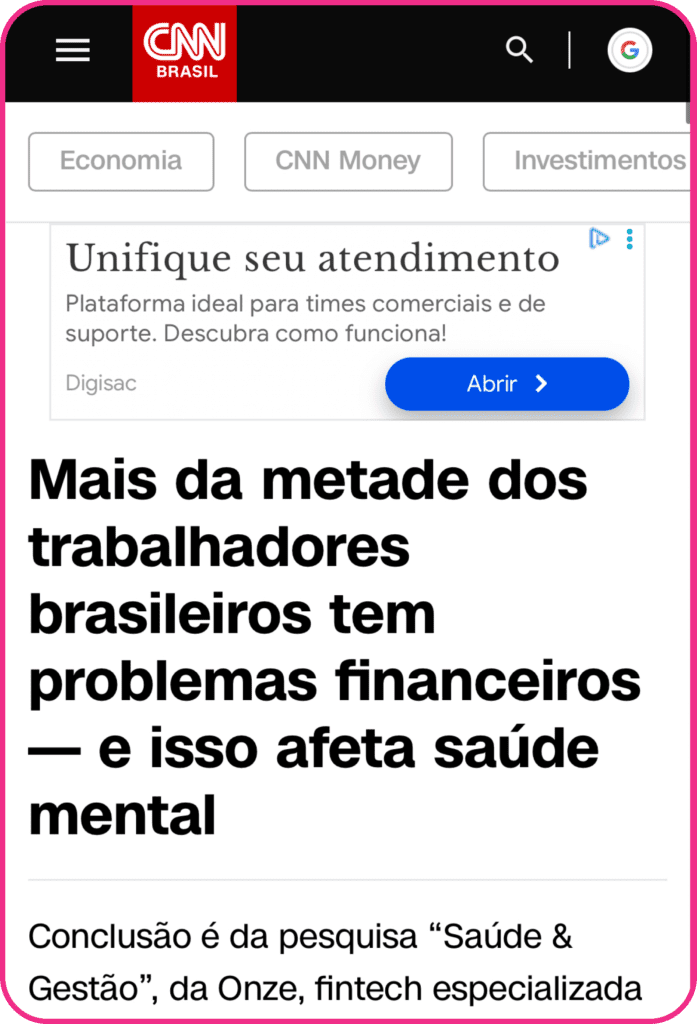The width and height of the screenshot is (697, 1024).
Task: Open the CNN Money section
Action: [x=348, y=161]
